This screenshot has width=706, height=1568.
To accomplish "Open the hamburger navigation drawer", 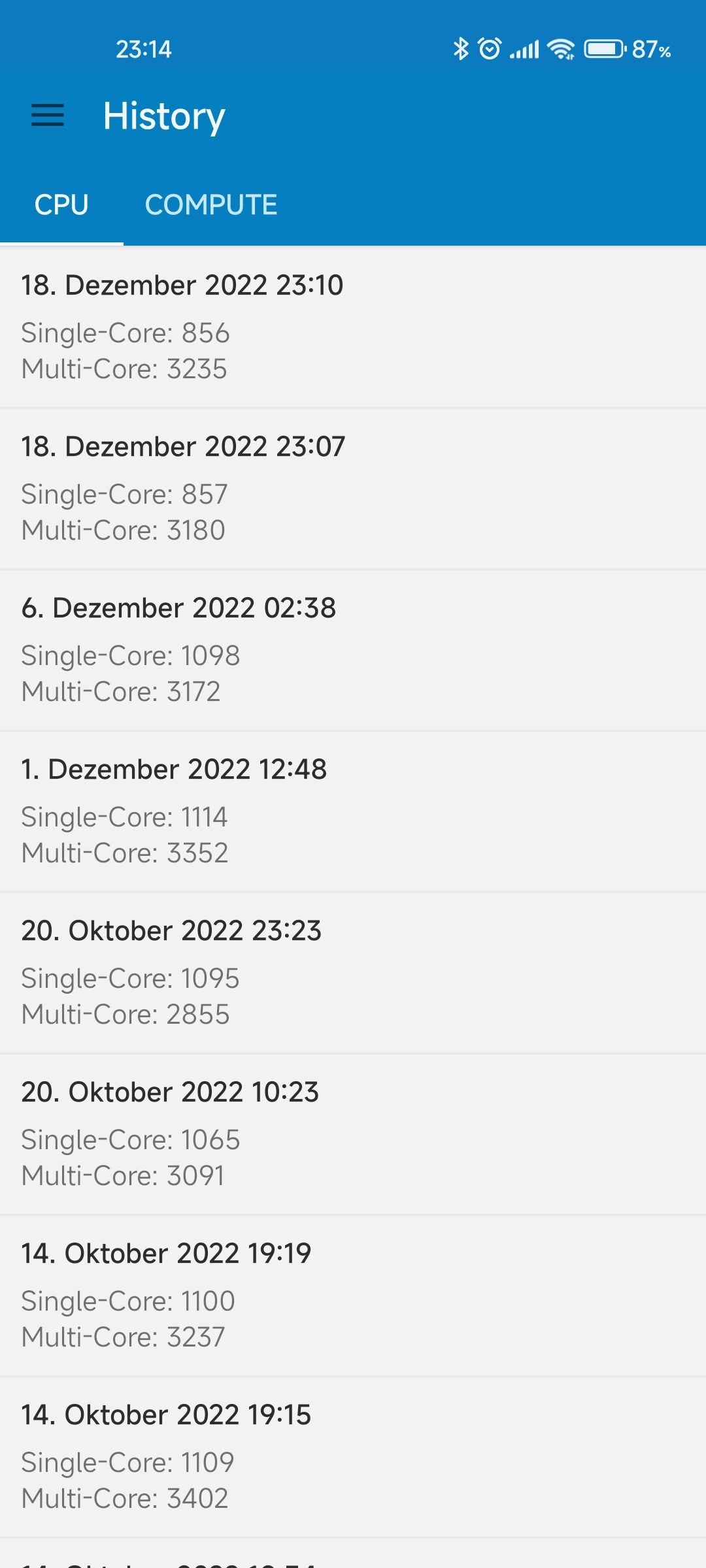I will tap(48, 116).
